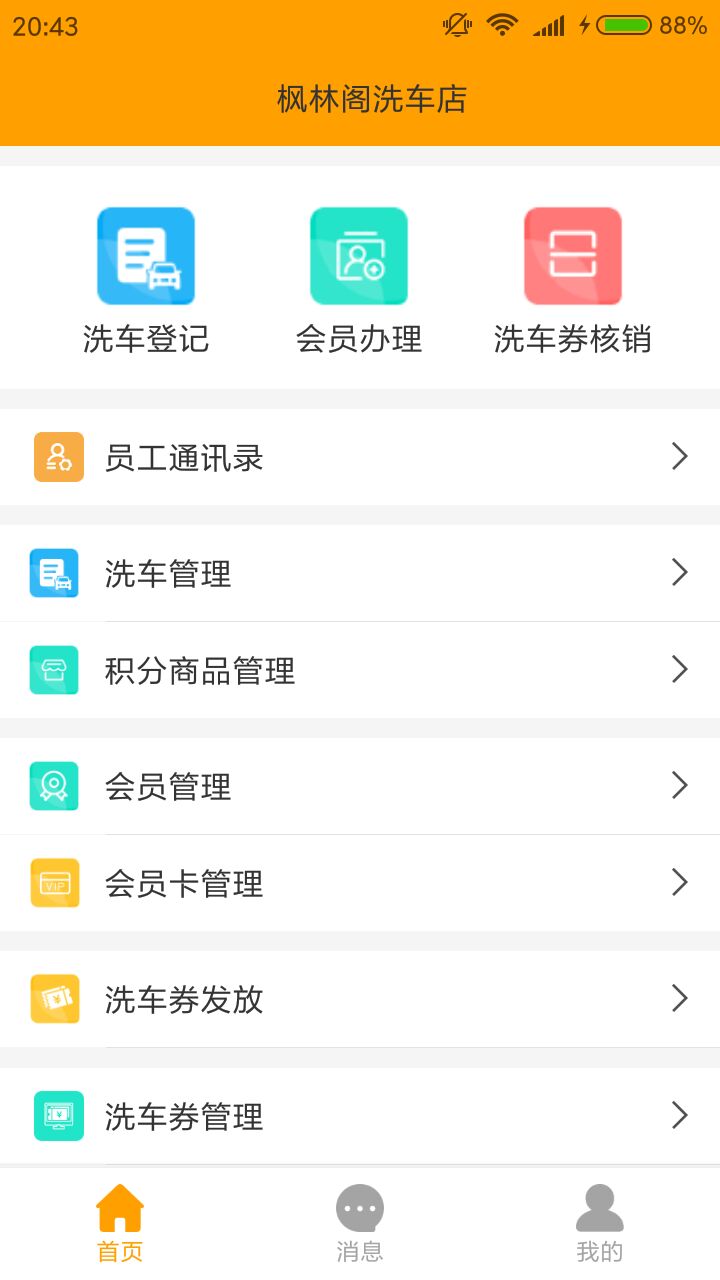The height and width of the screenshot is (1280, 720).
Task: Tap the 会员办理 member registration icon
Action: point(359,255)
